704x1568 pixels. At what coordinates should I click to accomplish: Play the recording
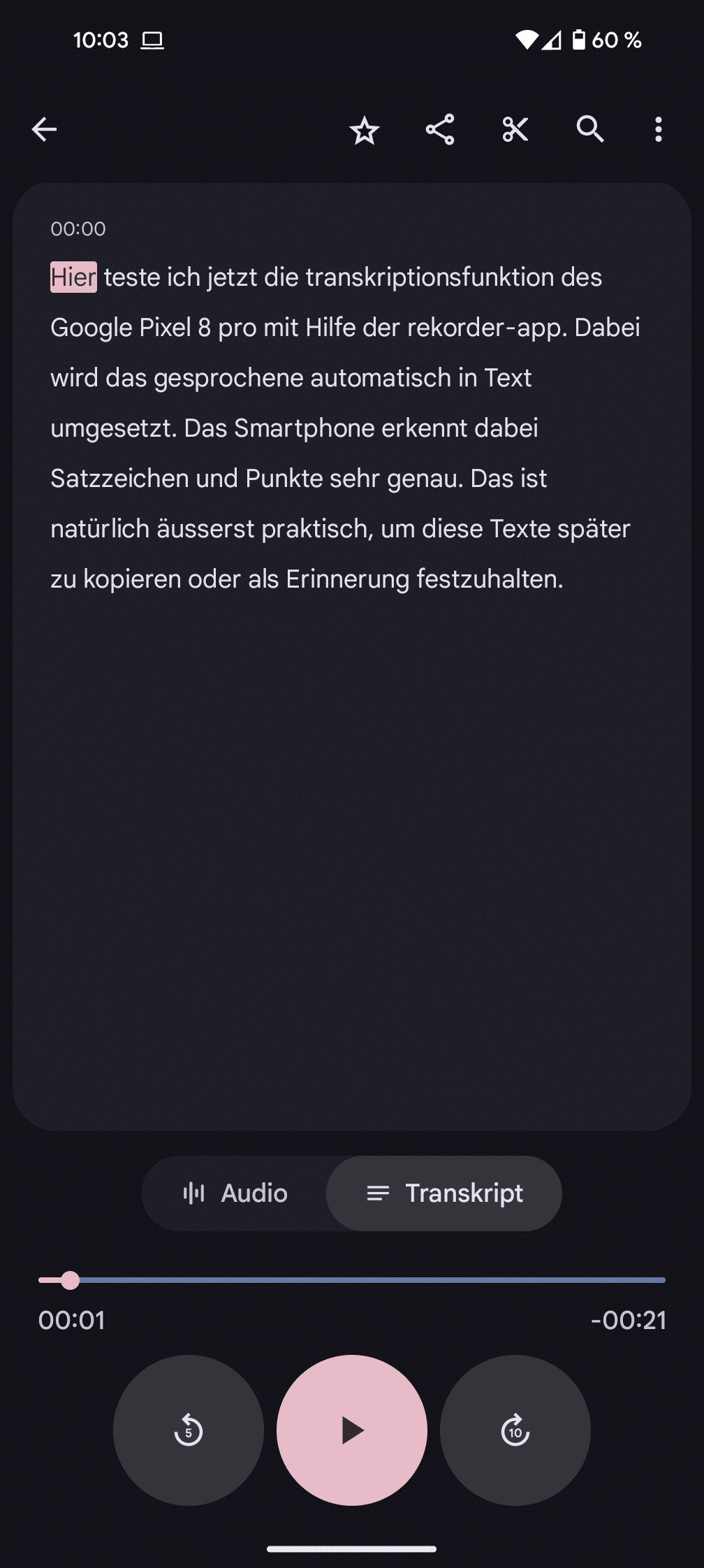352,1430
